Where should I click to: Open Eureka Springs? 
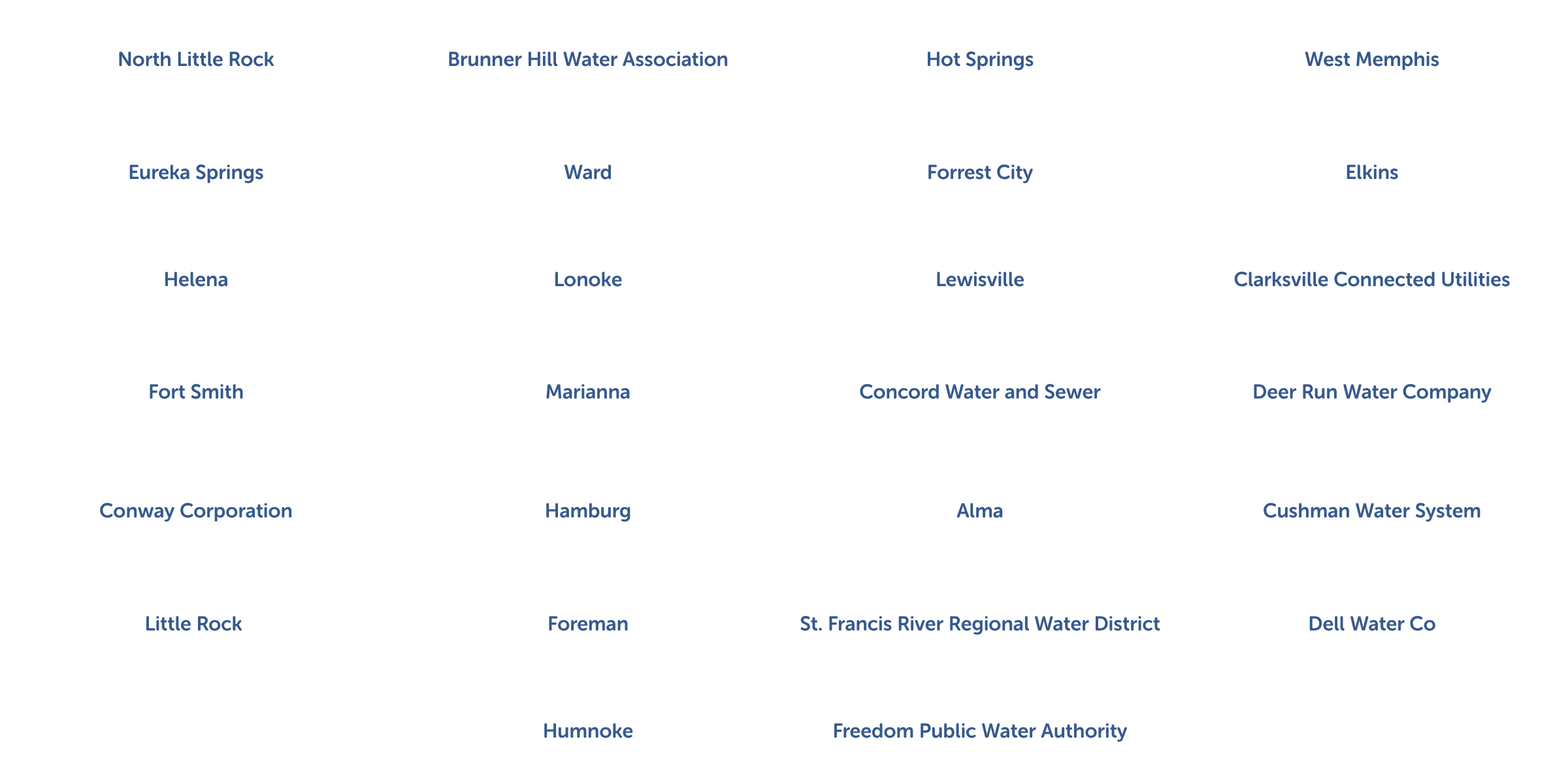[x=195, y=173]
